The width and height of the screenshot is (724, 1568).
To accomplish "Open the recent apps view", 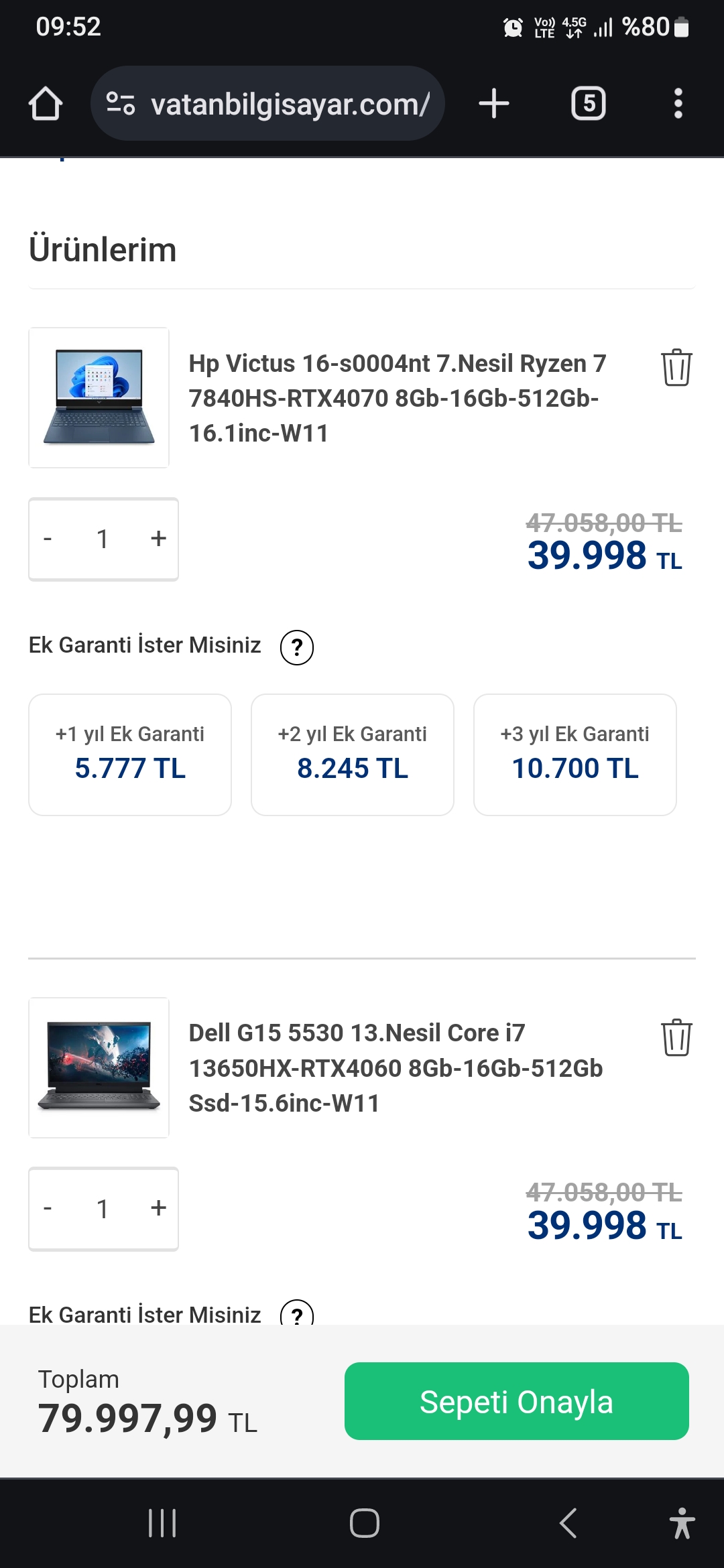I will click(162, 1523).
